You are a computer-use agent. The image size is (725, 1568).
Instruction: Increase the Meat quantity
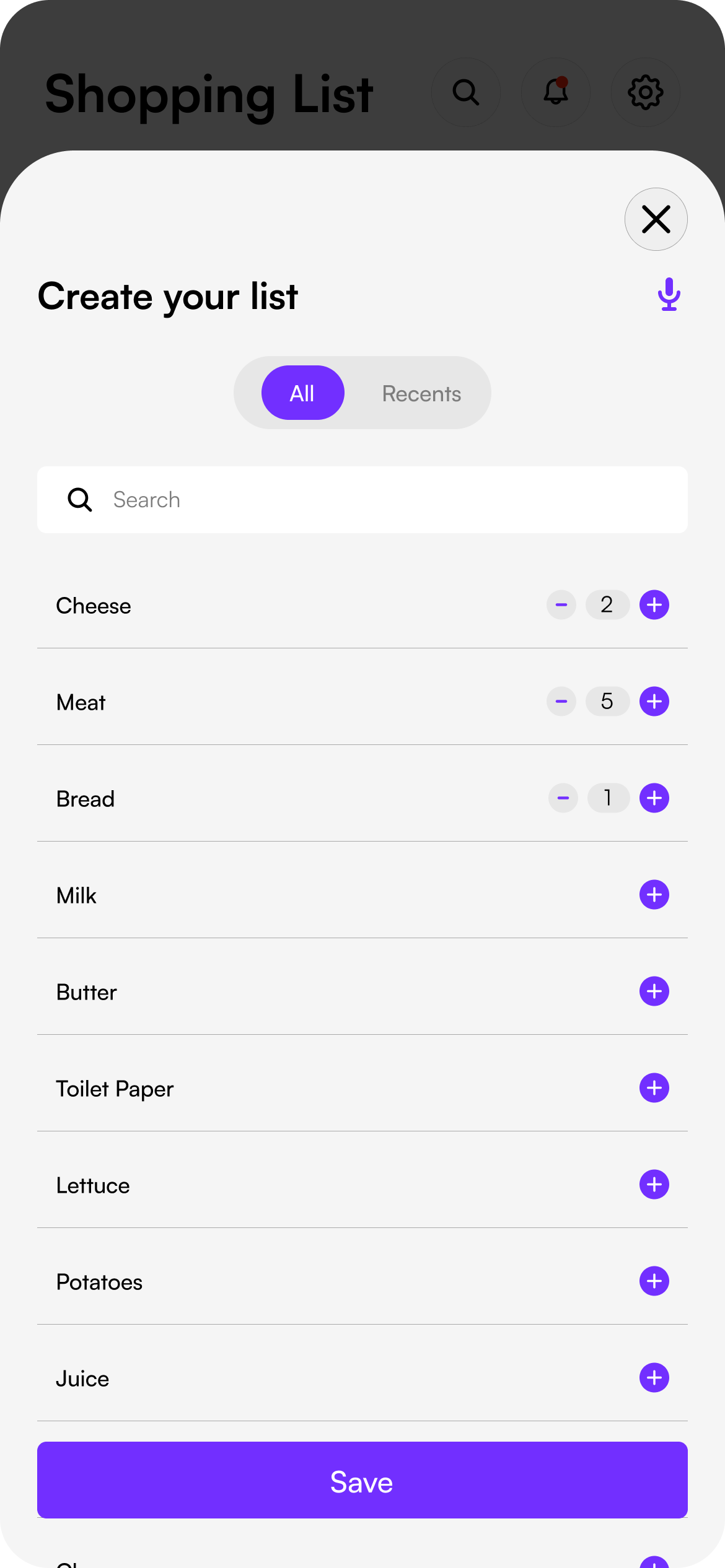coord(654,701)
